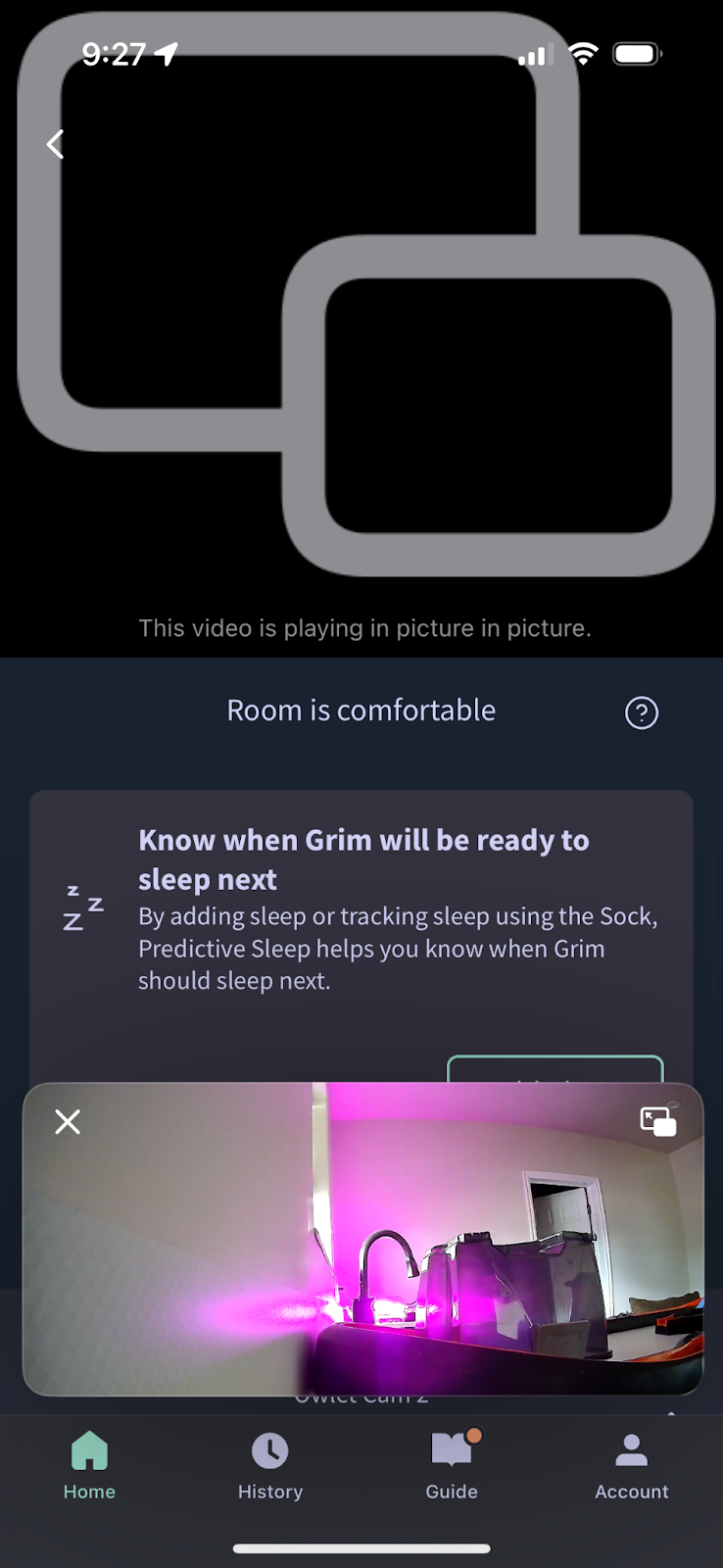The width and height of the screenshot is (723, 1568).
Task: Close the picture-in-picture video window
Action: click(68, 1121)
